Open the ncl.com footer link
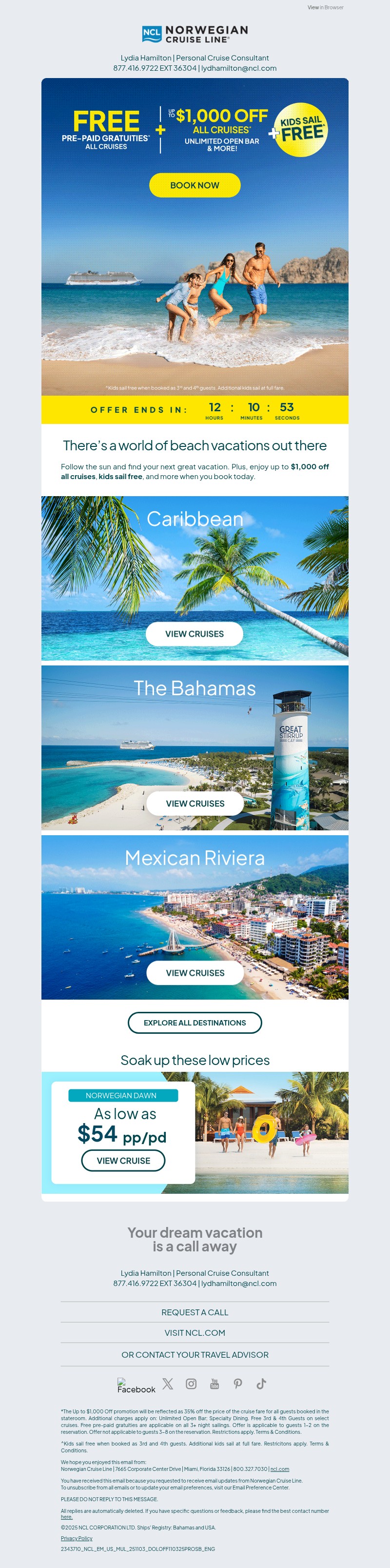Image resolution: width=390 pixels, height=1568 pixels. tap(280, 1469)
